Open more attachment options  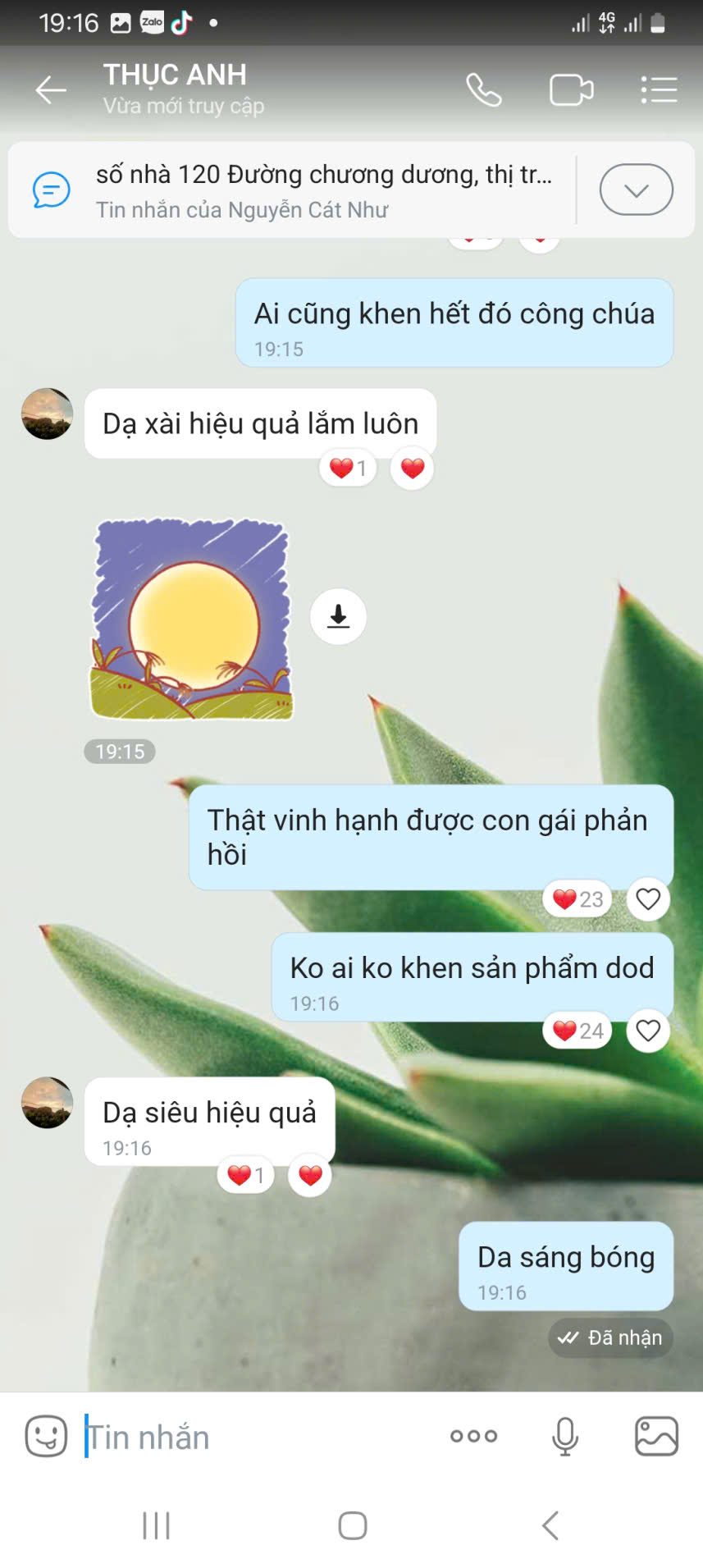473,1436
